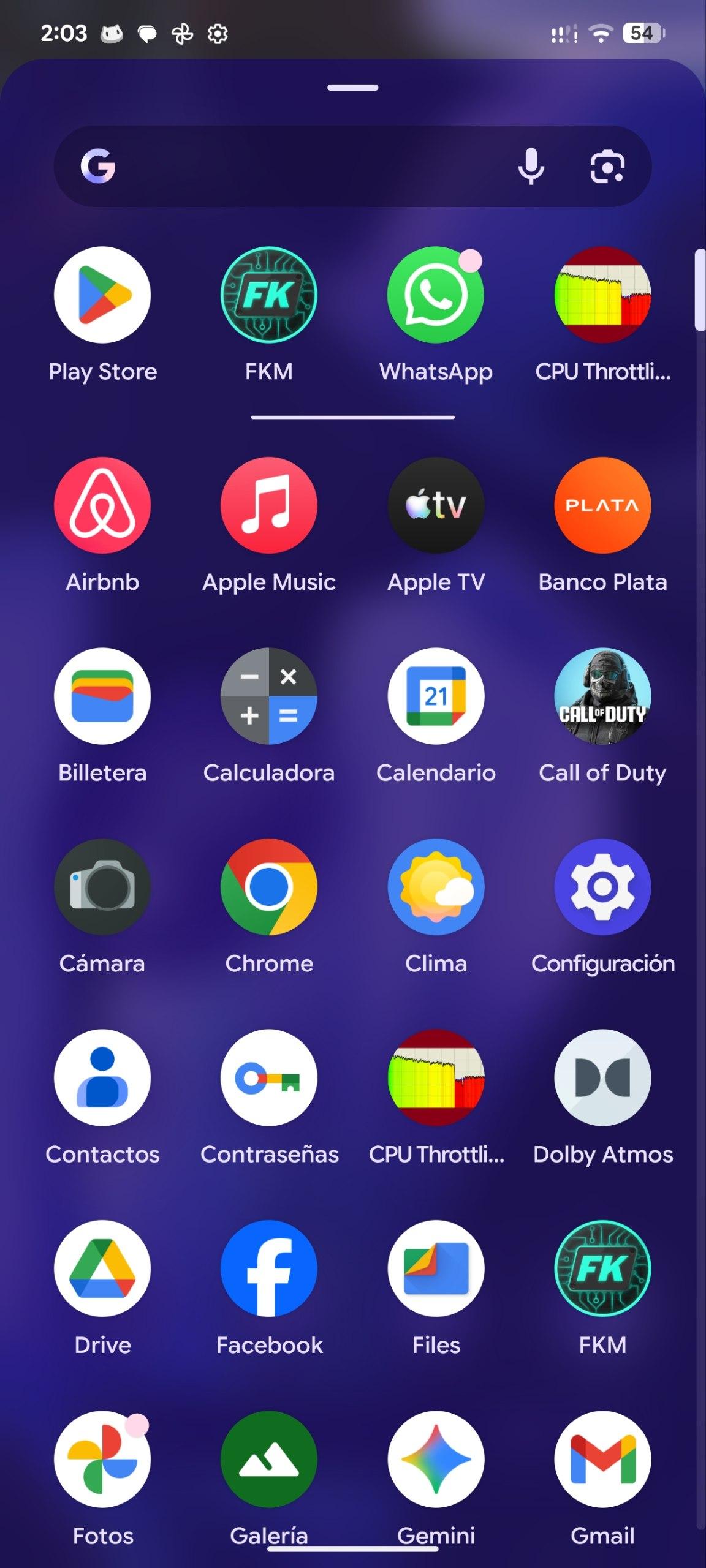706x1568 pixels.
Task: Launch Dolby Atmos
Action: (602, 1078)
